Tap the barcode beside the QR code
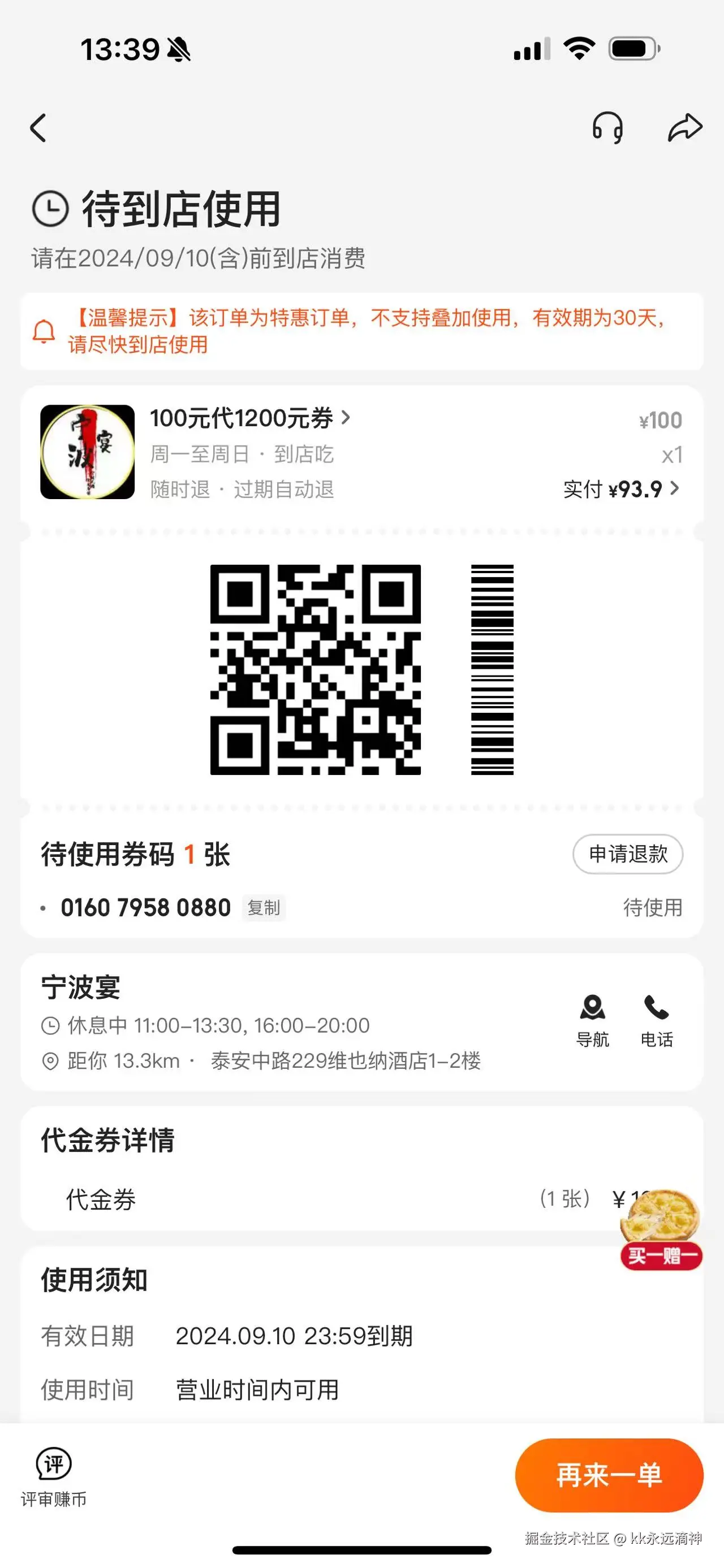 coord(493,670)
